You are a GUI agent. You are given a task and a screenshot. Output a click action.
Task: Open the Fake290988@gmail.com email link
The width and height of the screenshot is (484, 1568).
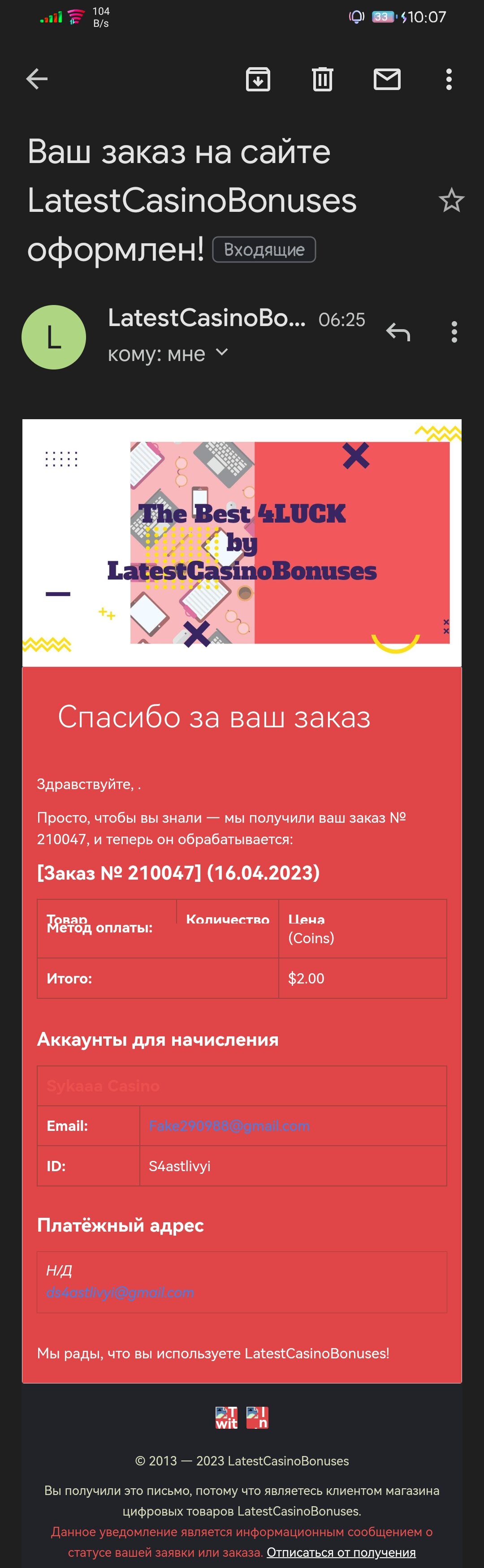tap(229, 1126)
